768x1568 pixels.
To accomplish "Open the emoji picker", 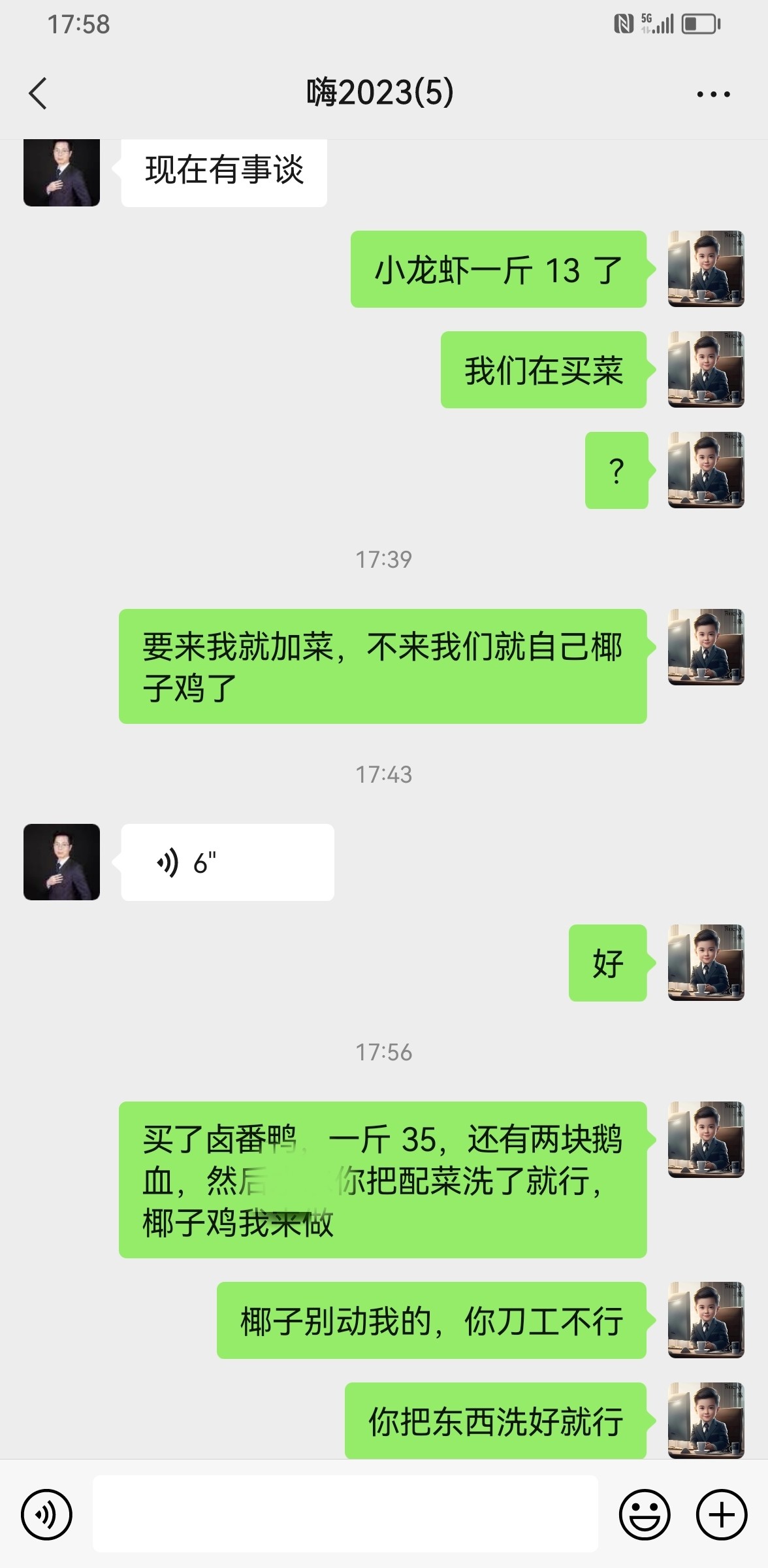I will [x=644, y=1514].
